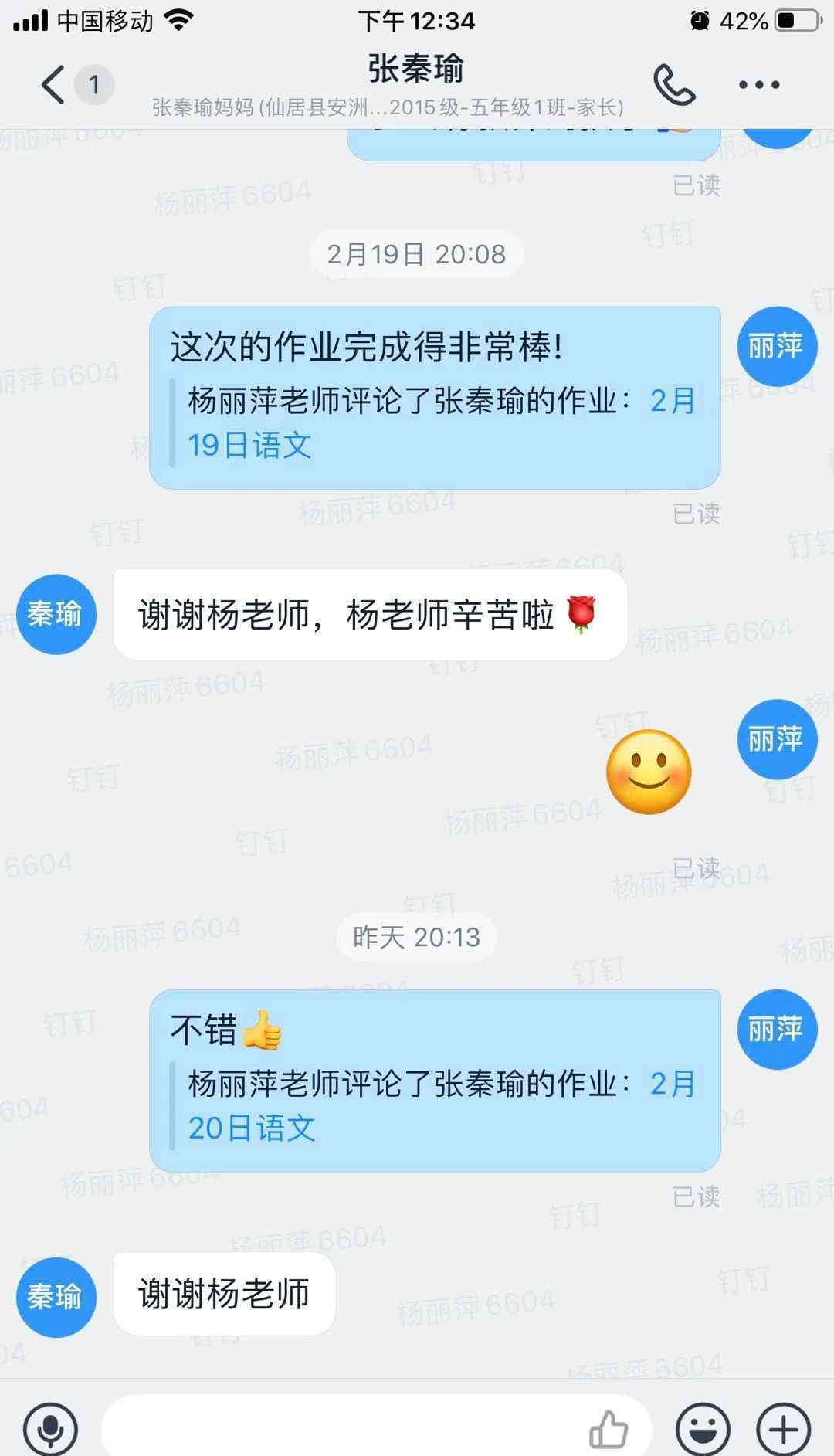Viewport: 834px width, 1456px height.
Task: Switch to voice message input
Action: 50,1429
